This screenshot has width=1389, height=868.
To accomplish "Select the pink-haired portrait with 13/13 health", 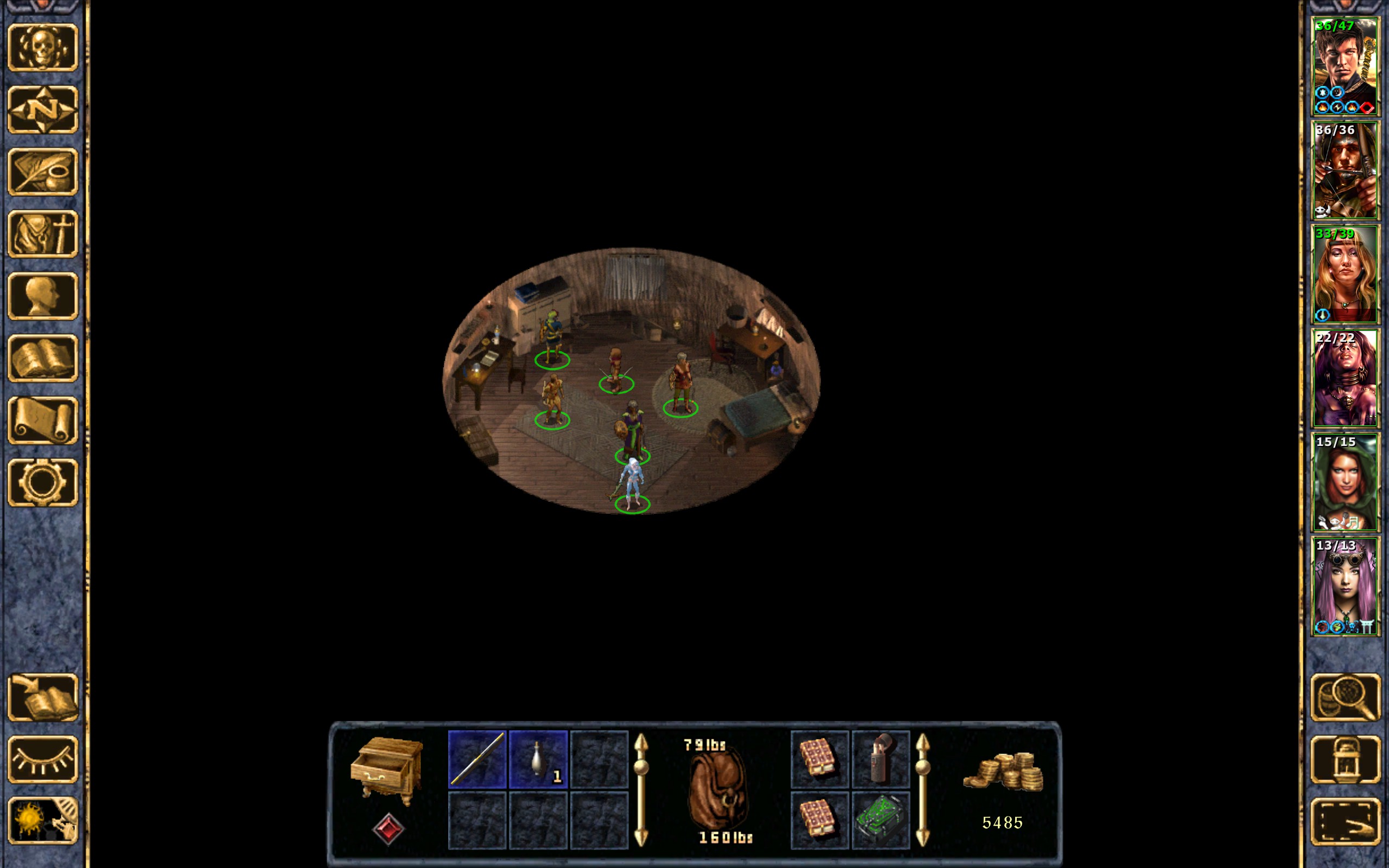I will click(x=1345, y=586).
